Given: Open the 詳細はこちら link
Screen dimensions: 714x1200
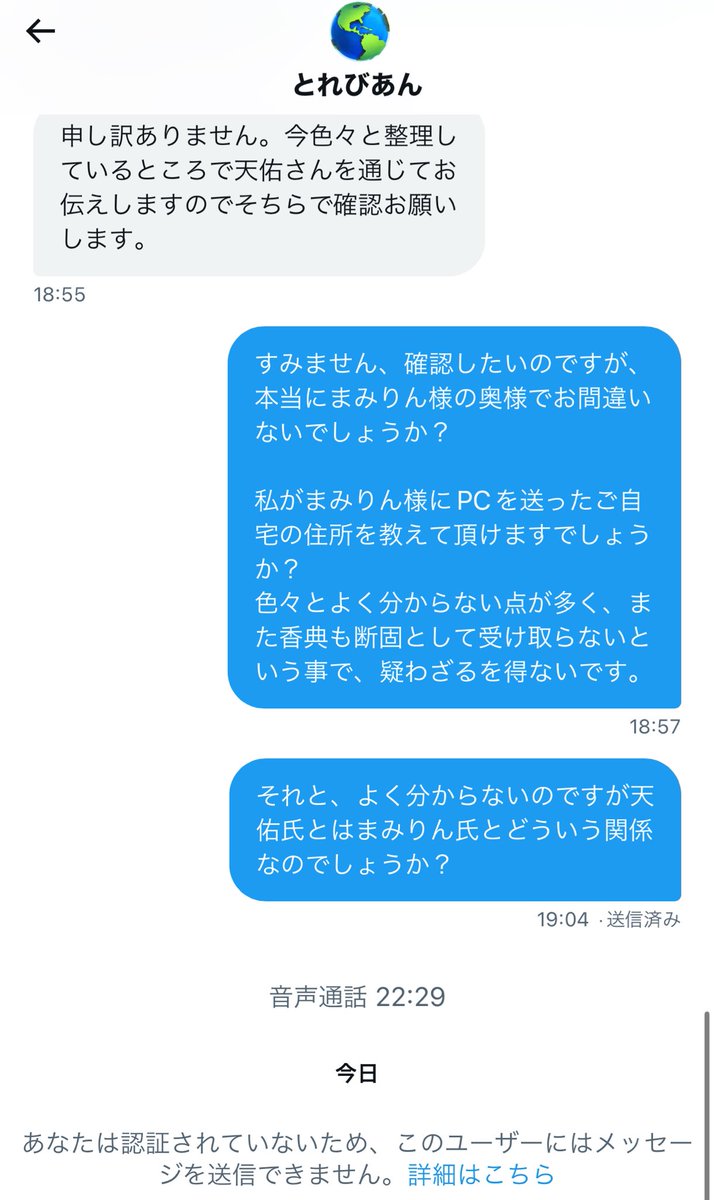Looking at the screenshot, I should 481,1172.
